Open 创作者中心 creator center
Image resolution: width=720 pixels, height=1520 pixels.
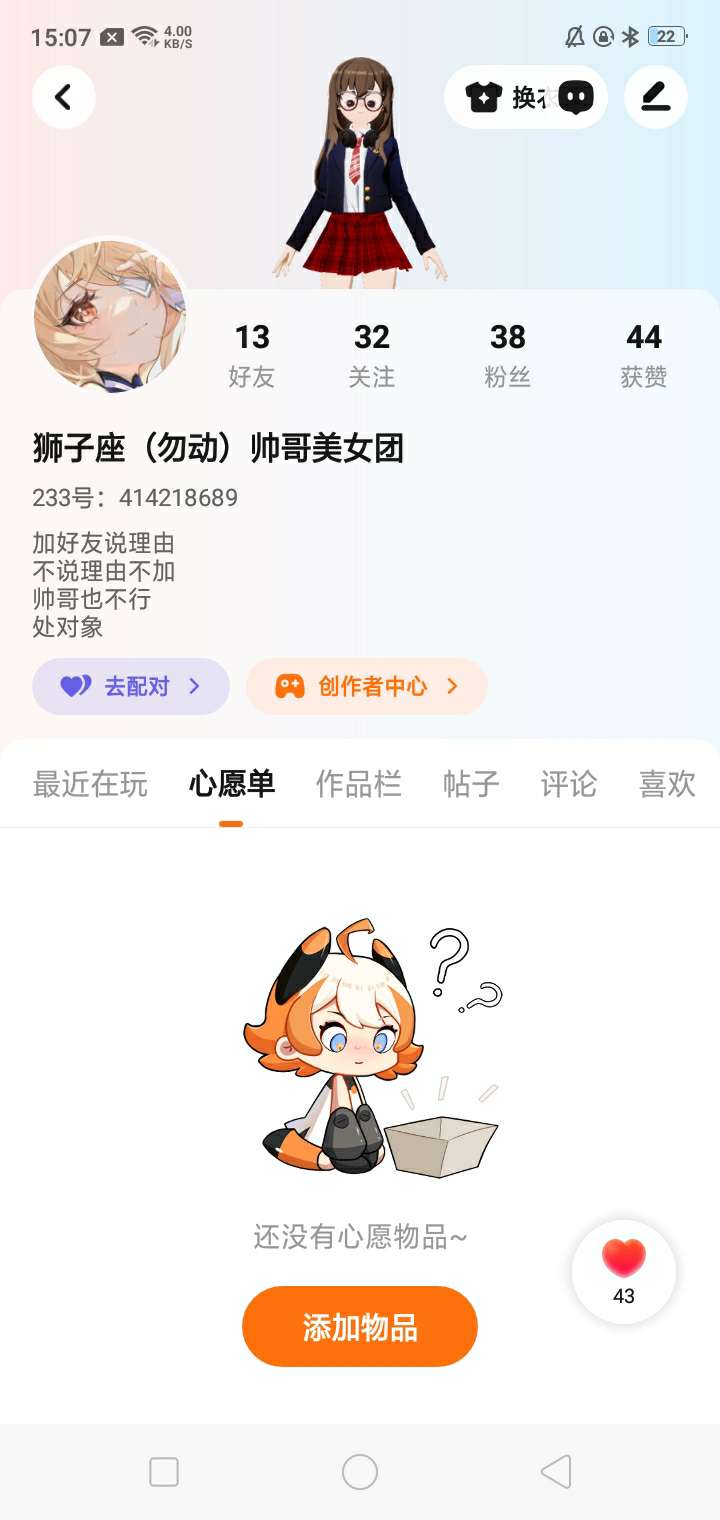[x=367, y=686]
